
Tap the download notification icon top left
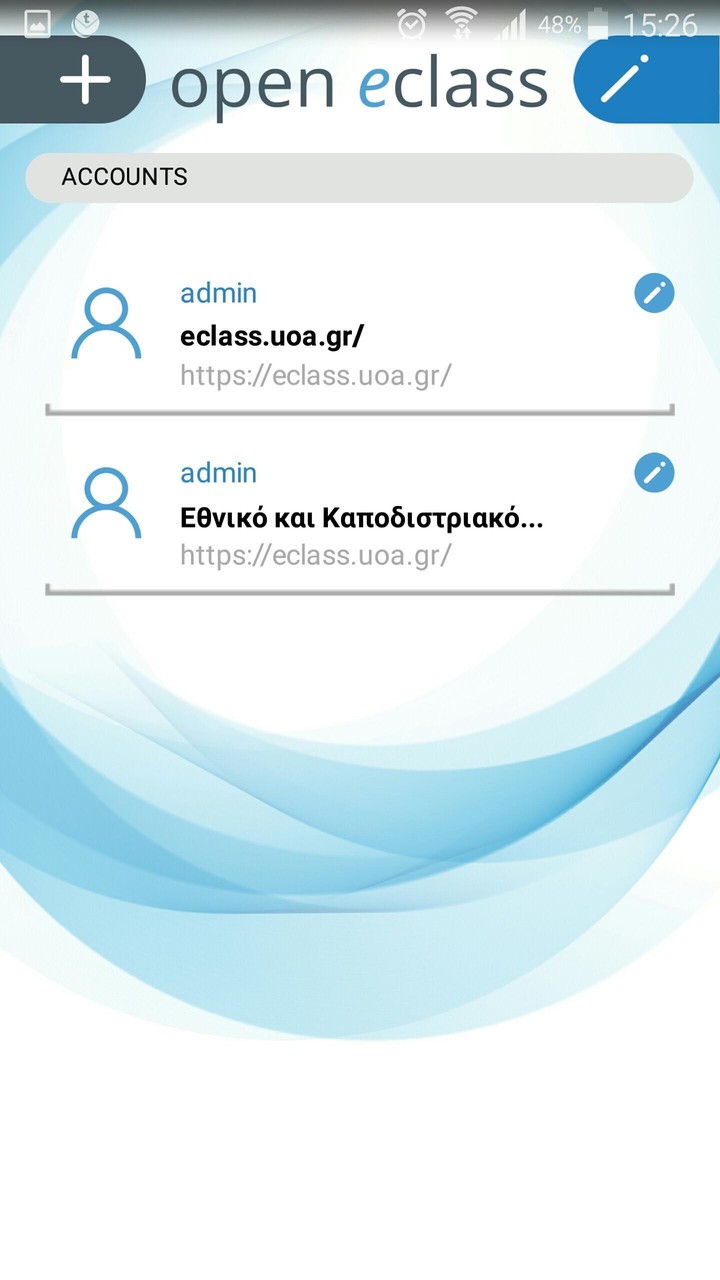(x=84, y=19)
